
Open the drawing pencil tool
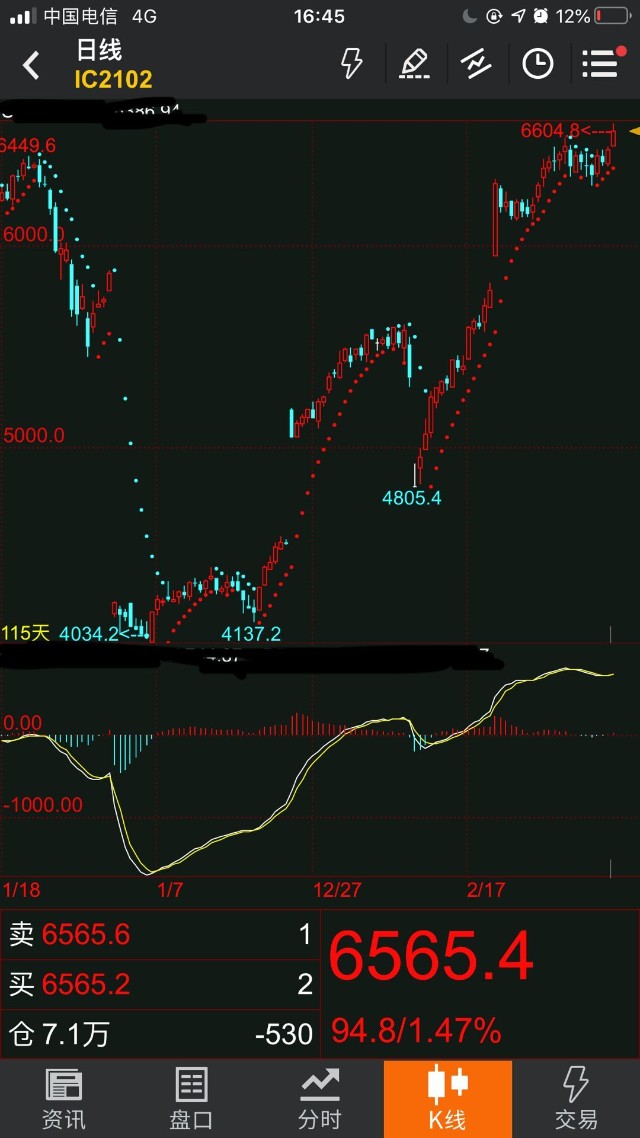[x=413, y=64]
